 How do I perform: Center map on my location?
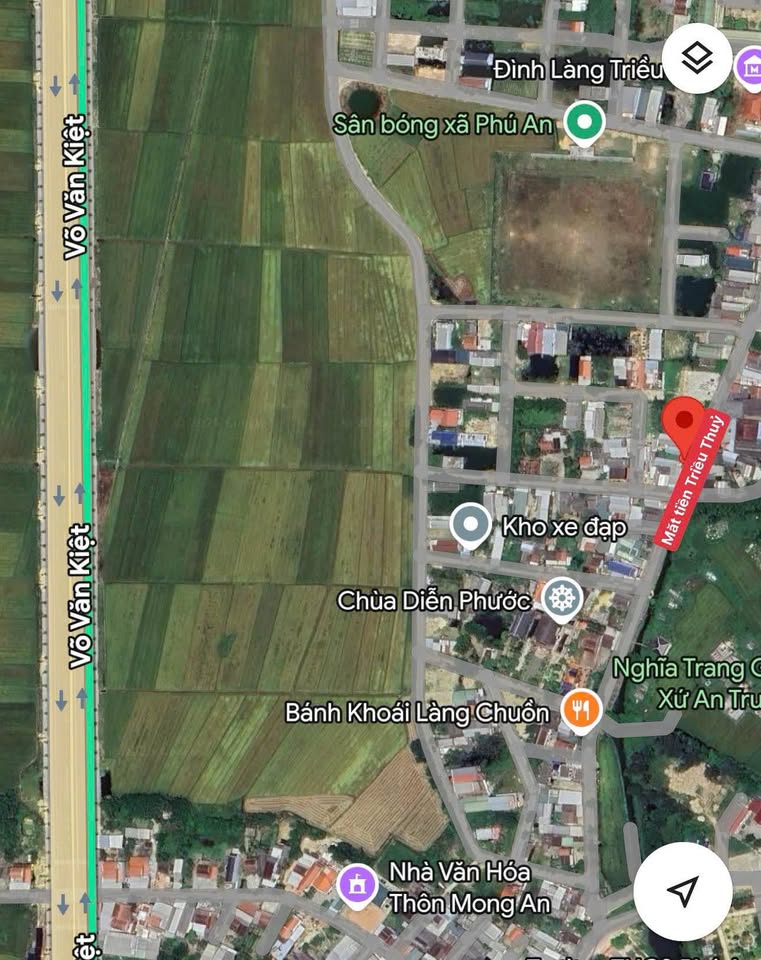click(683, 891)
